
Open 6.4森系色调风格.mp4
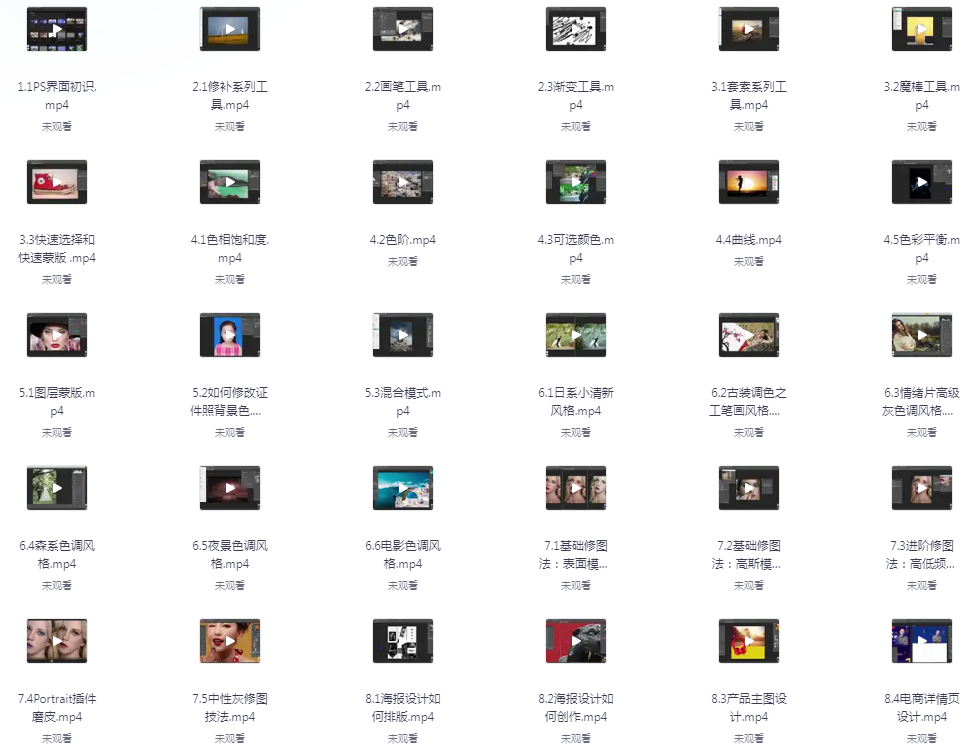(57, 488)
